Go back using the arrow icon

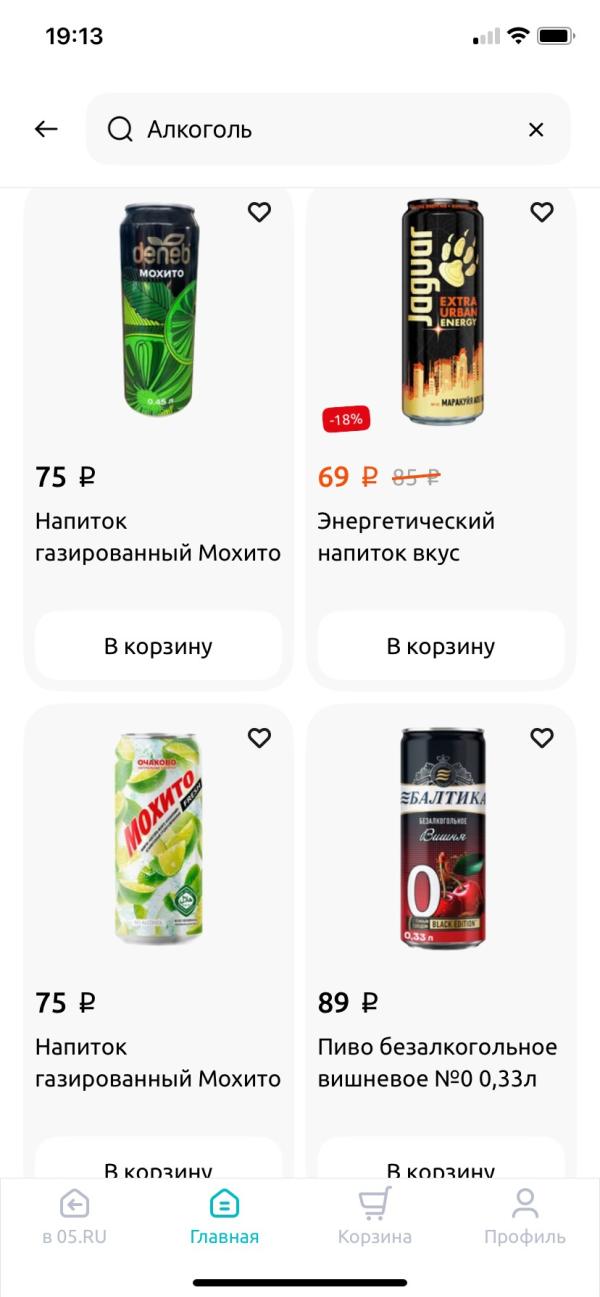pyautogui.click(x=46, y=129)
